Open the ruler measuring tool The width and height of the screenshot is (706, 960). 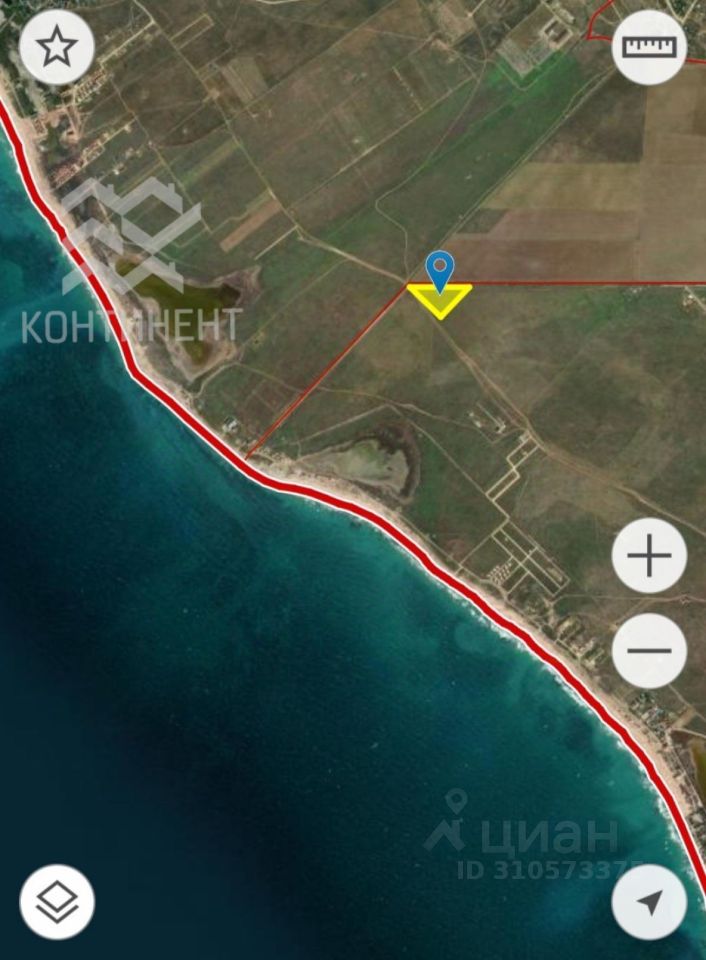click(649, 47)
